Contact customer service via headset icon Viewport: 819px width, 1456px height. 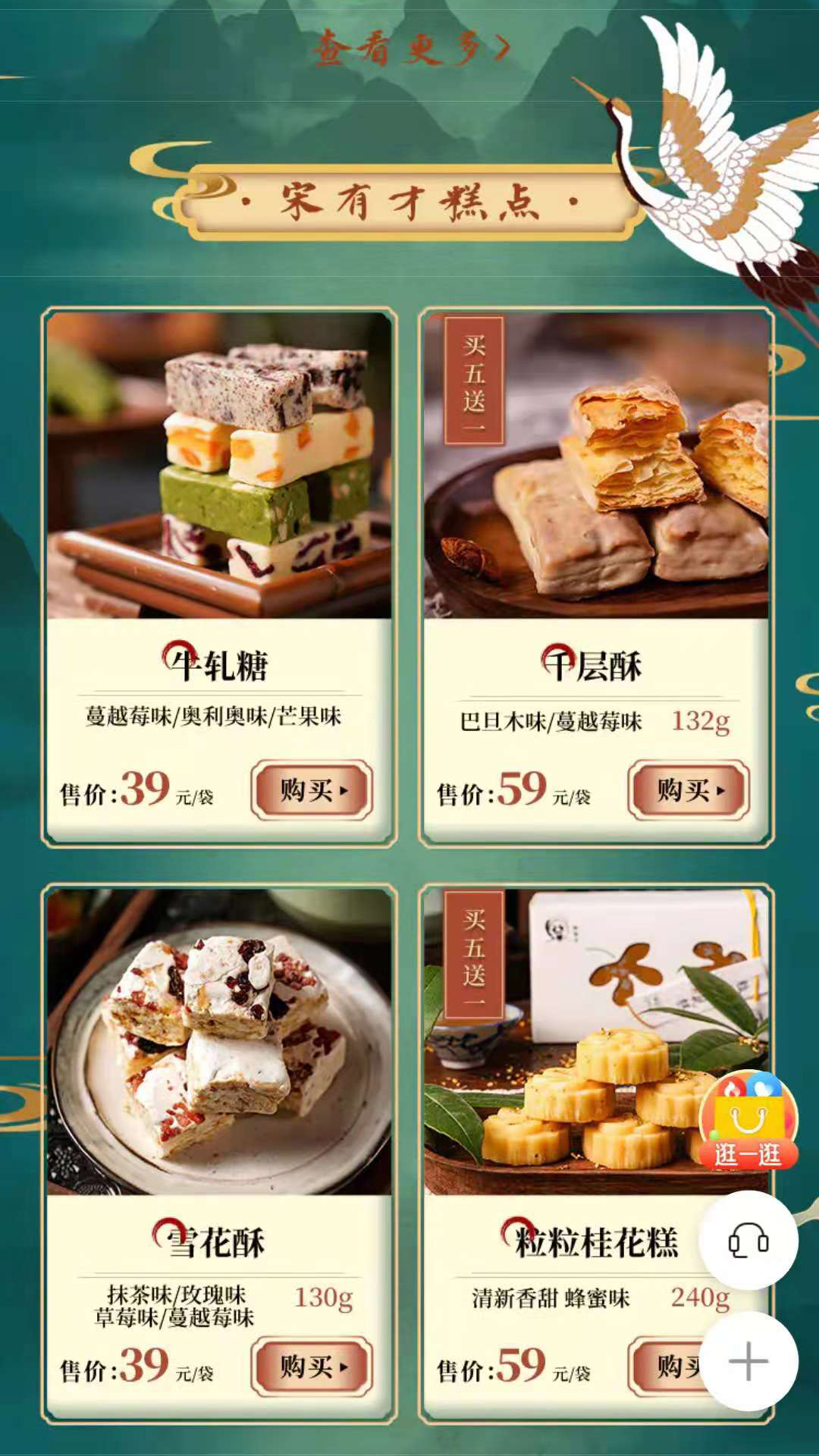tap(748, 1241)
